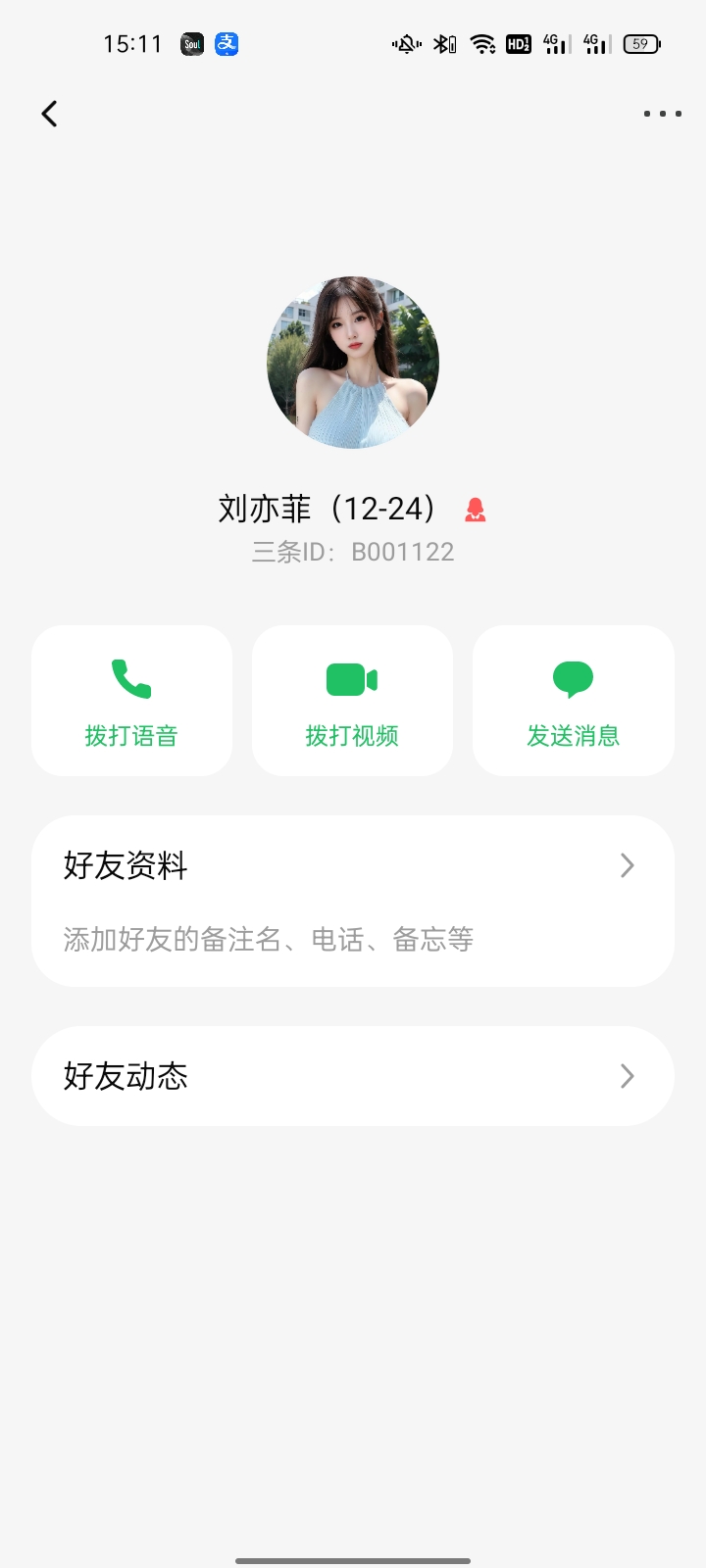Open the 好友动态 friend activity row

point(353,1076)
